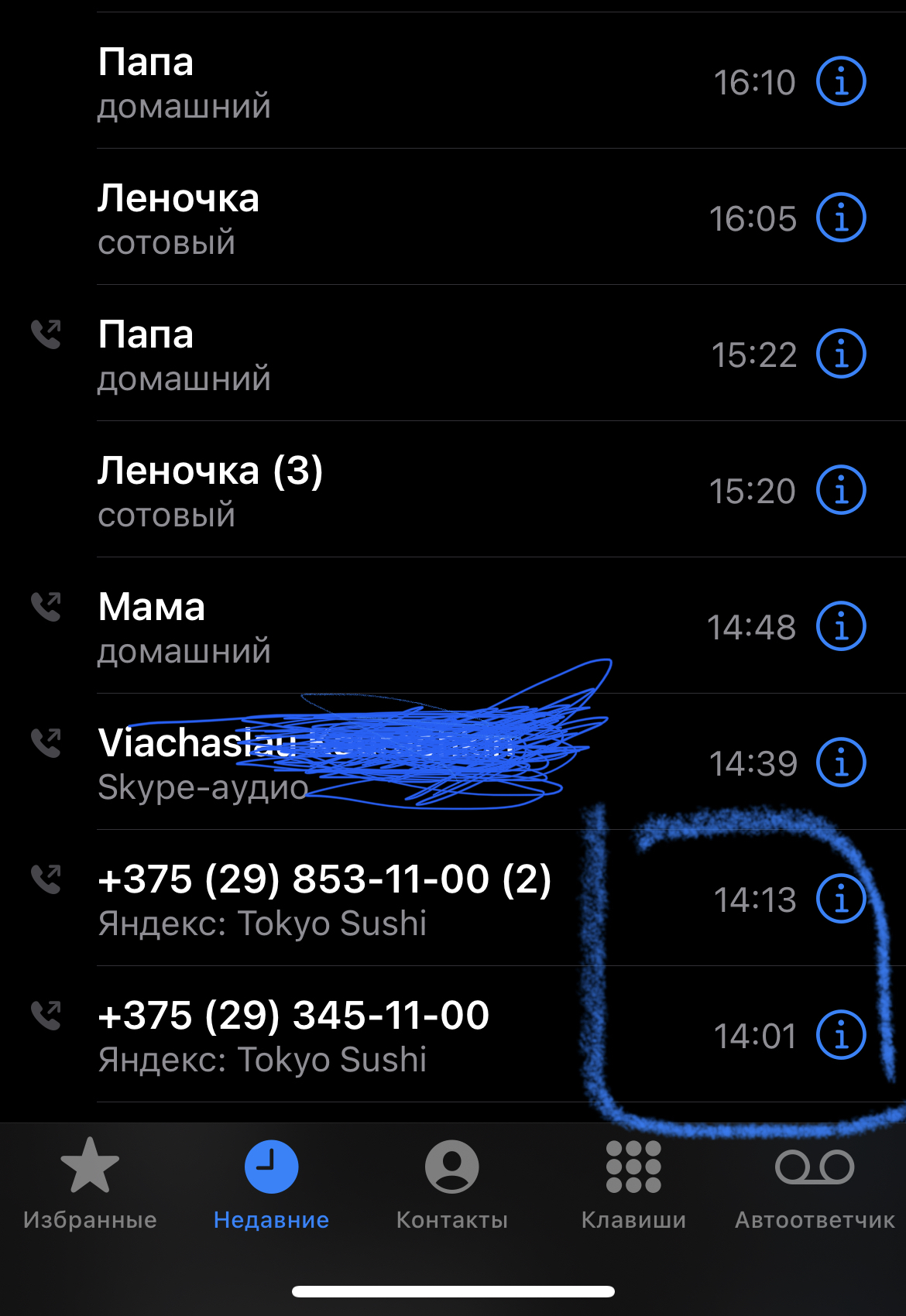Open info for +375 (29) 853-11-00
The height and width of the screenshot is (1316, 906).
(841, 899)
